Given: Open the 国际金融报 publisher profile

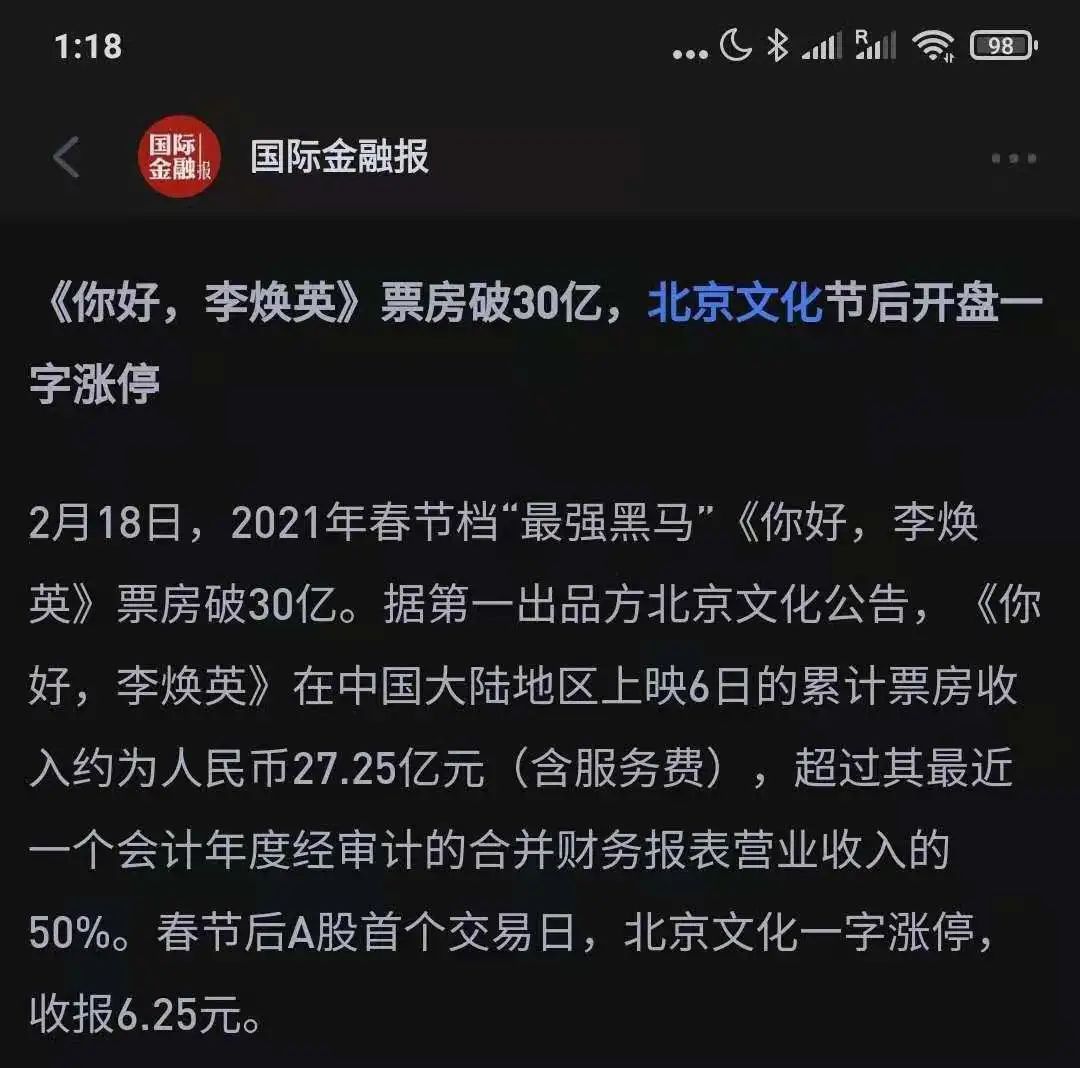Looking at the screenshot, I should 339,158.
